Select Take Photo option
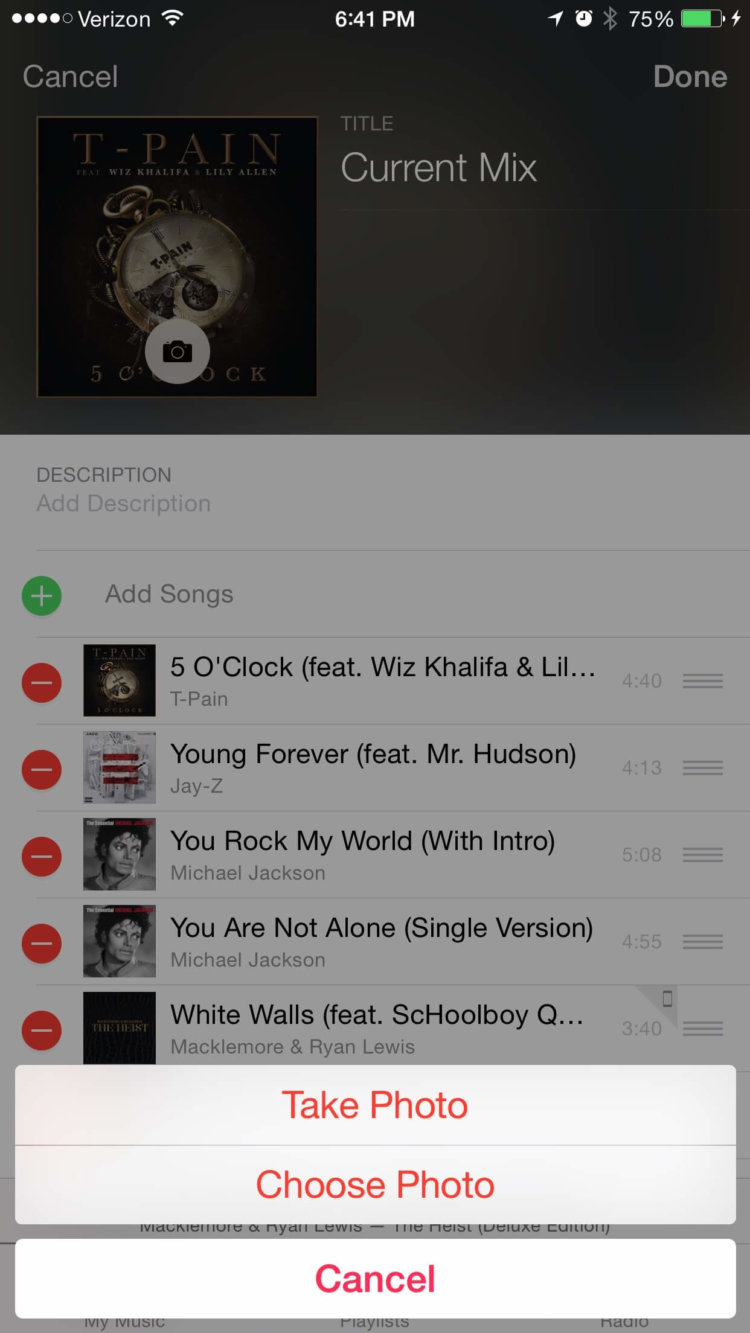750x1333 pixels. click(375, 1105)
